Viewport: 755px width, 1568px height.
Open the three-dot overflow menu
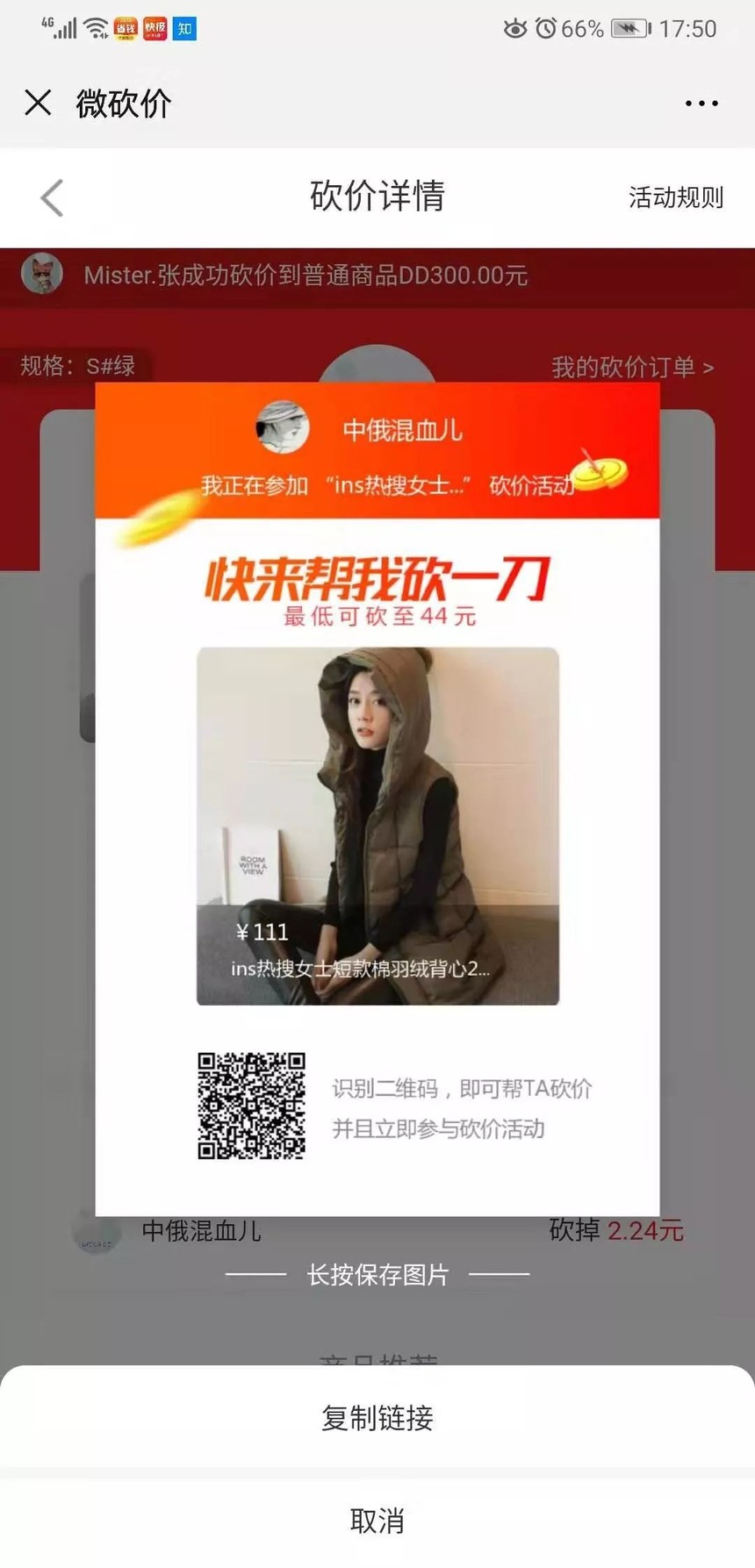(701, 104)
